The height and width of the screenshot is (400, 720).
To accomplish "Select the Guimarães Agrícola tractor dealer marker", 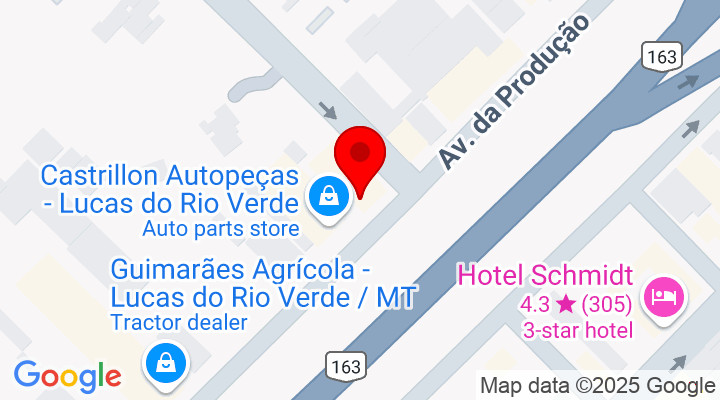I will (x=165, y=363).
